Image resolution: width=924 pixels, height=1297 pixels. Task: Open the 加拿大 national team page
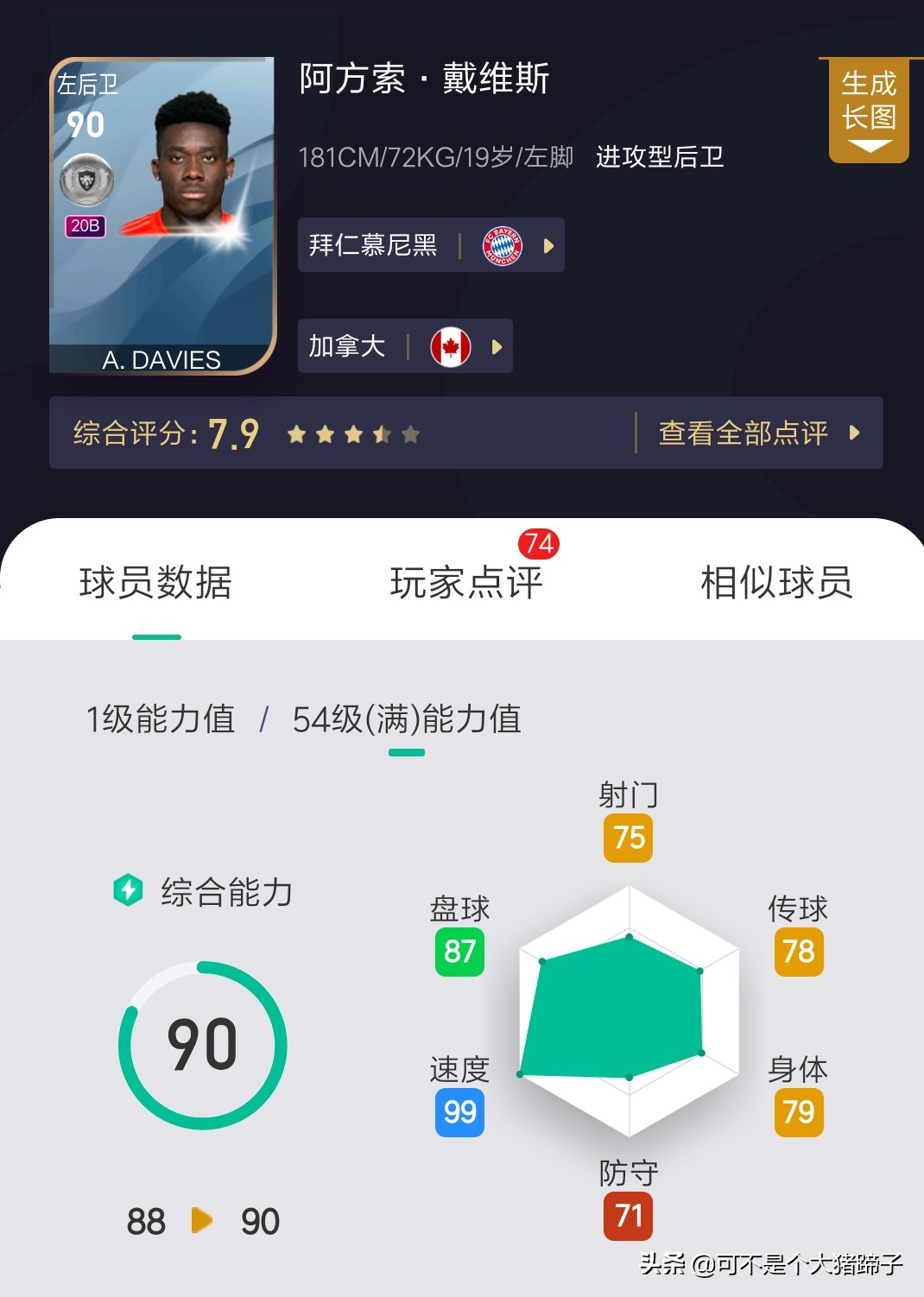click(404, 346)
